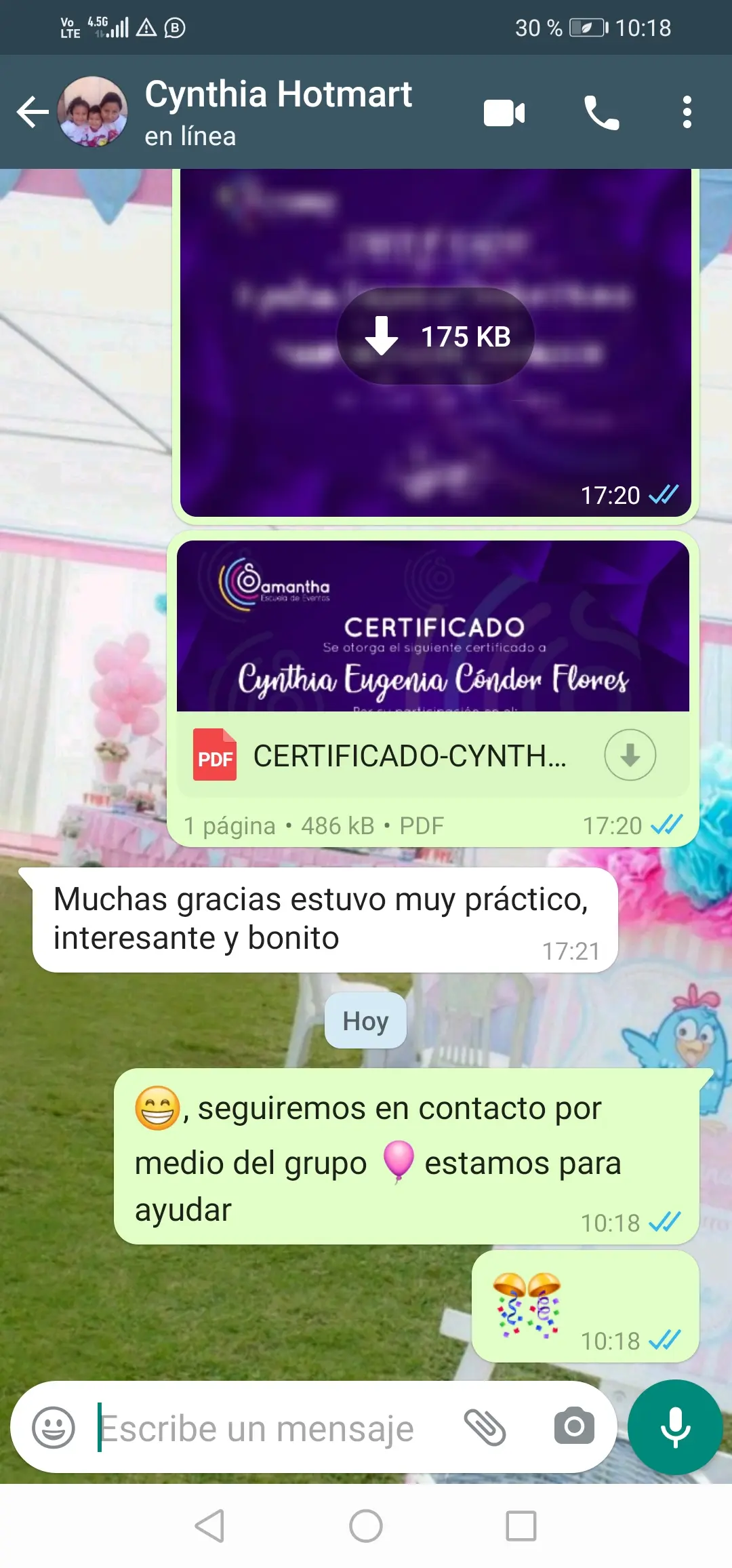Focus the Escribe un mensaje field
Viewport: 732px width, 1568px height.
coord(271,1429)
